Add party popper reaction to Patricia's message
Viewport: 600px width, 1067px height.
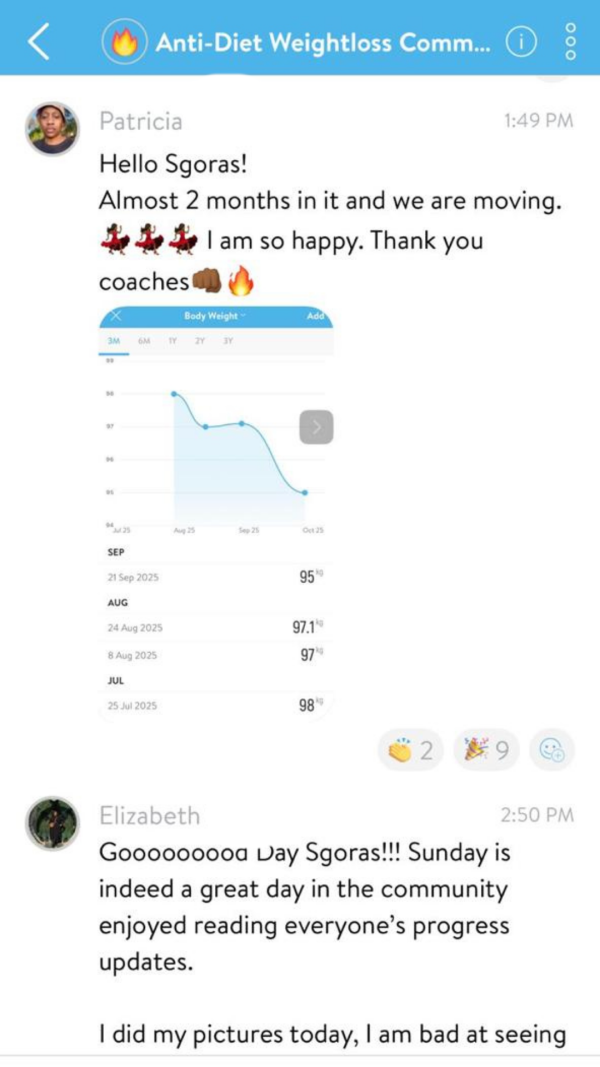pyautogui.click(x=486, y=750)
